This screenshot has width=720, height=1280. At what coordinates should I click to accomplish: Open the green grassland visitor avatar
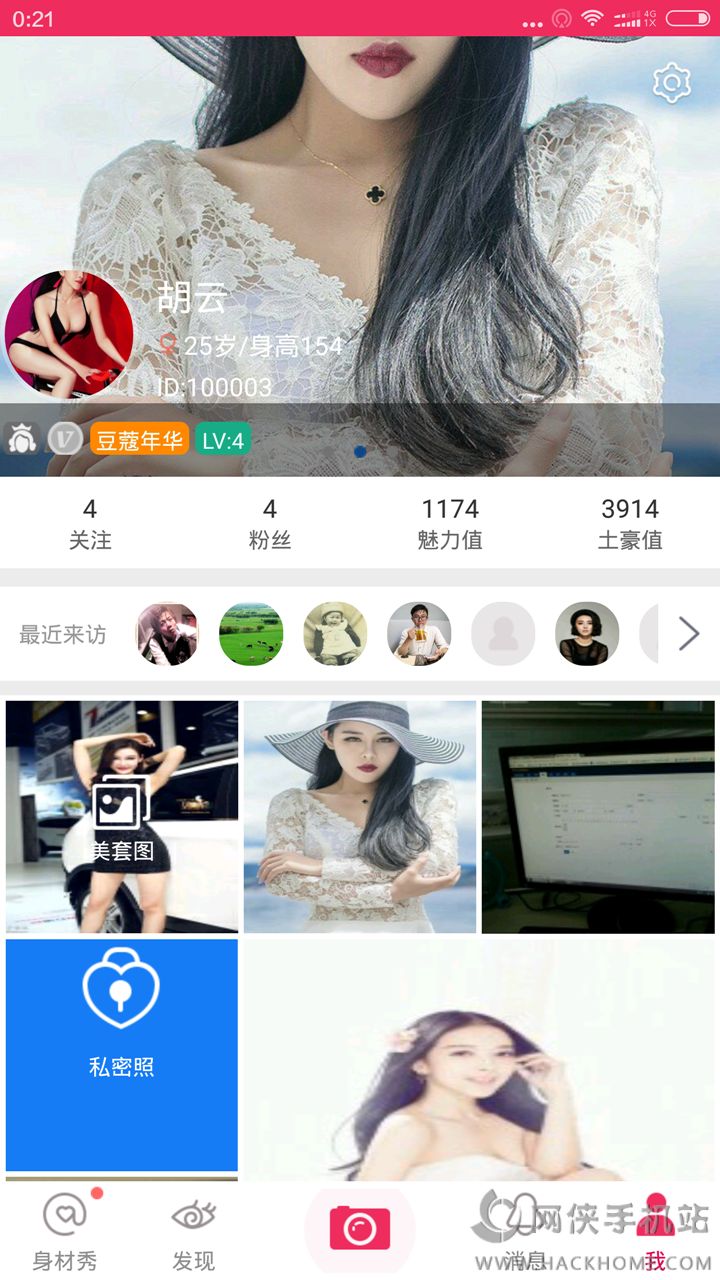tap(251, 634)
